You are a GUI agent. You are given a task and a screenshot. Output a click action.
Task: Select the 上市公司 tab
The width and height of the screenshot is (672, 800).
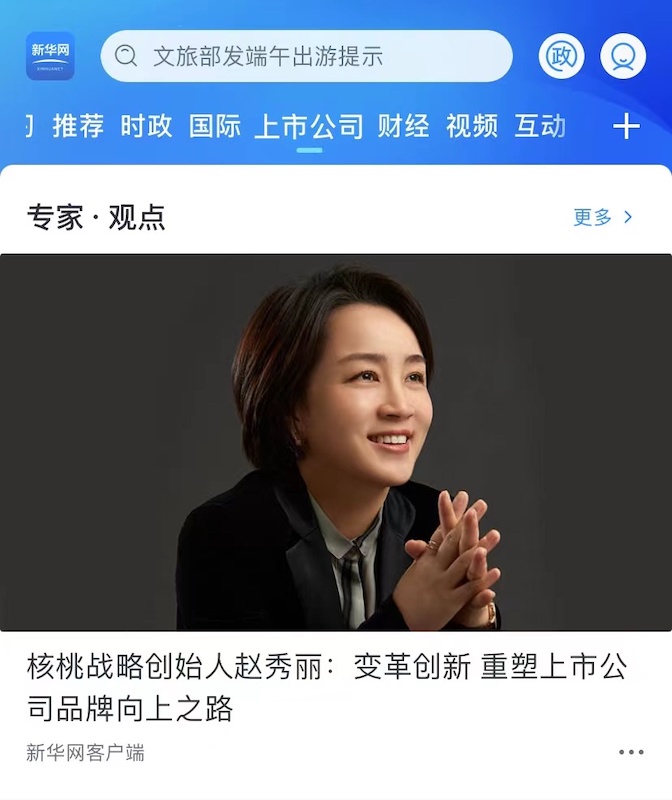[309, 126]
